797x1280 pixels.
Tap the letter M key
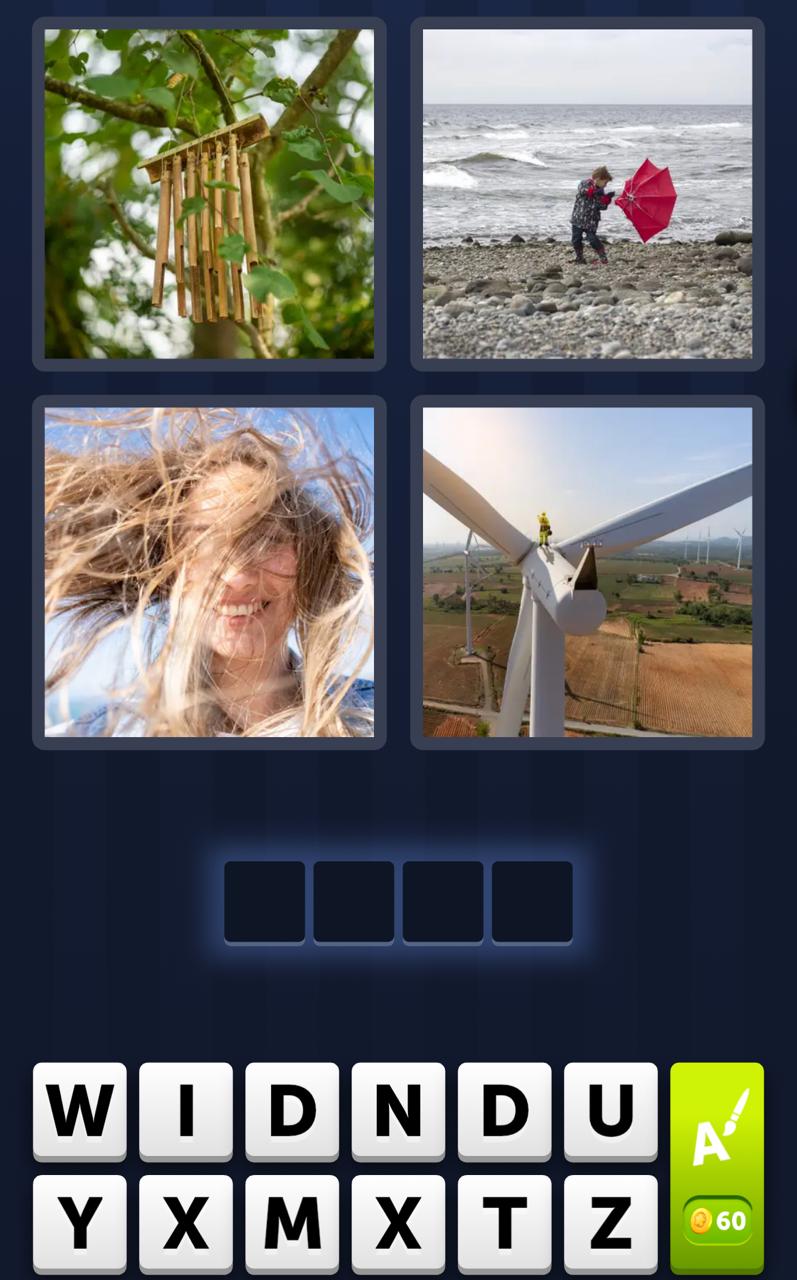(291, 1220)
